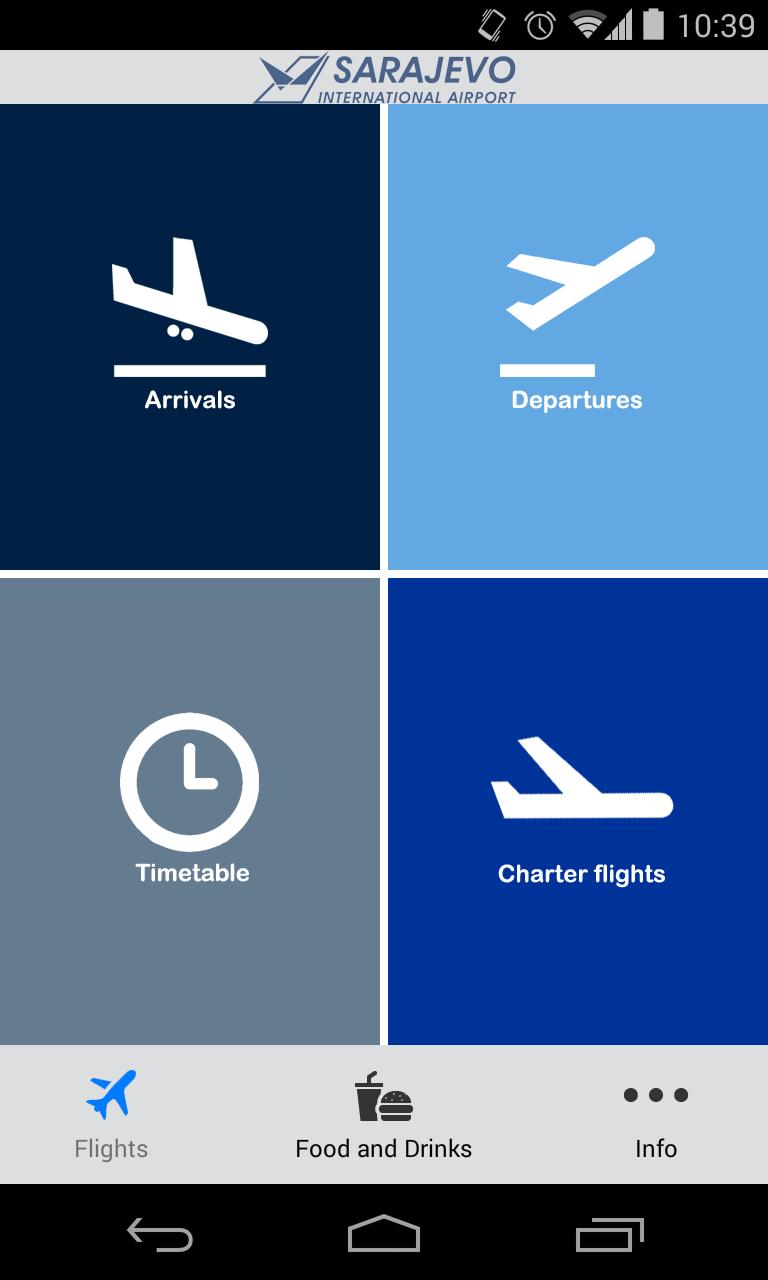Tap the system back button
The height and width of the screenshot is (1280, 768).
pyautogui.click(x=160, y=1234)
